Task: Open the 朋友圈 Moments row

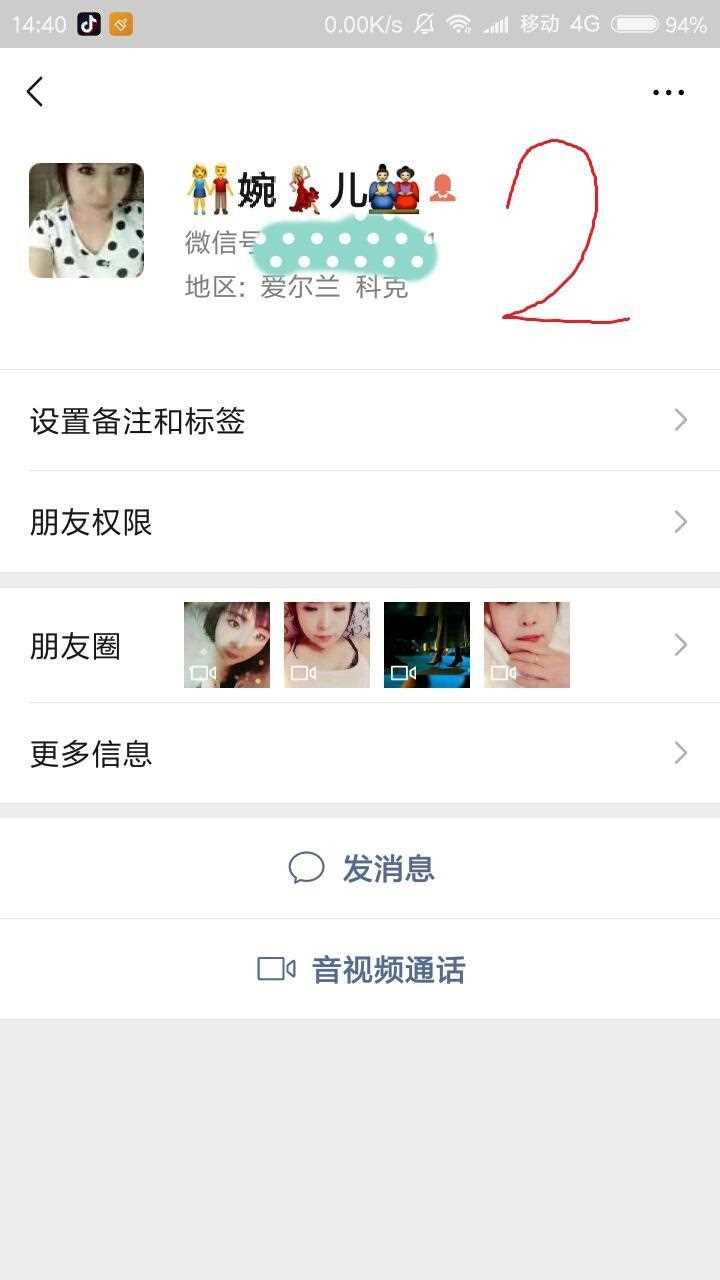Action: click(x=360, y=645)
